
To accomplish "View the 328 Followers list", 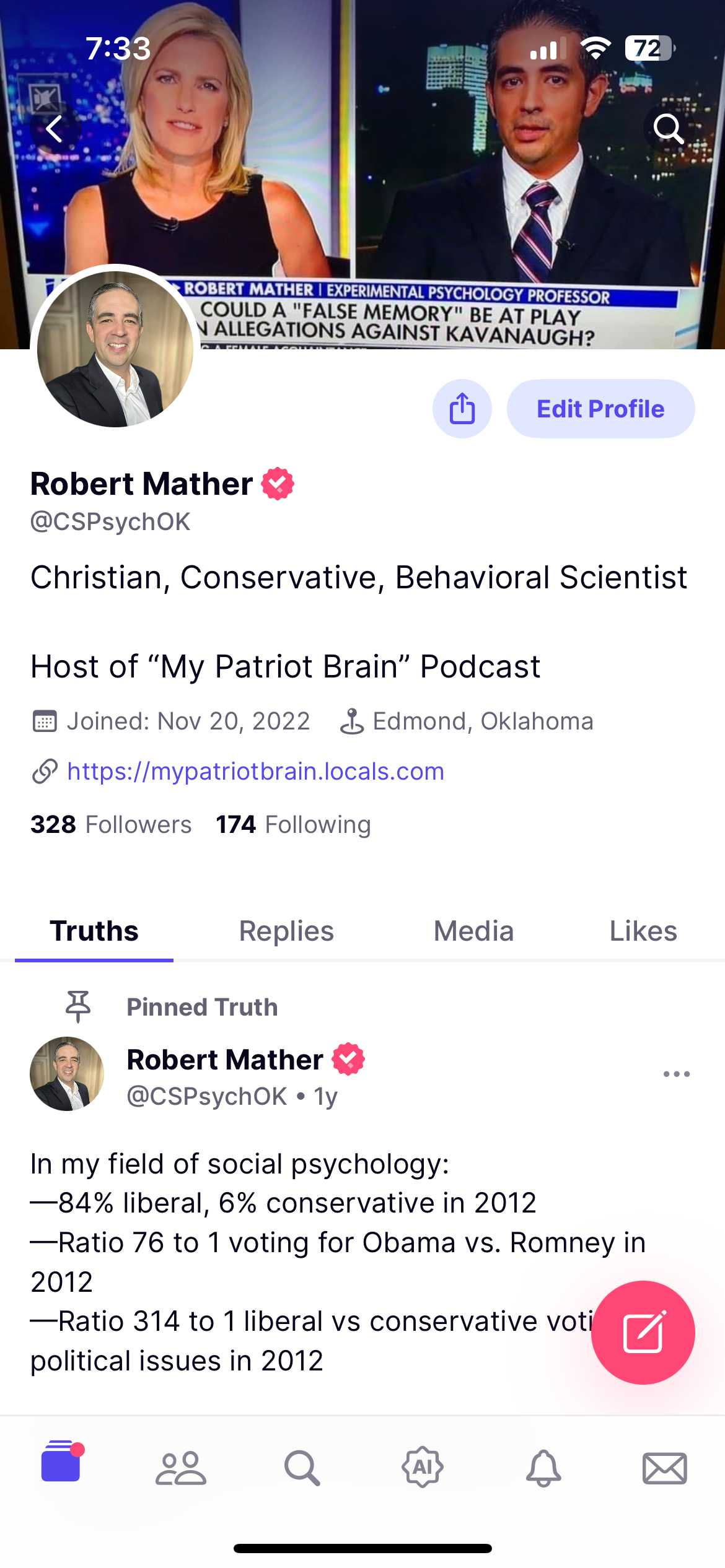I will point(111,824).
